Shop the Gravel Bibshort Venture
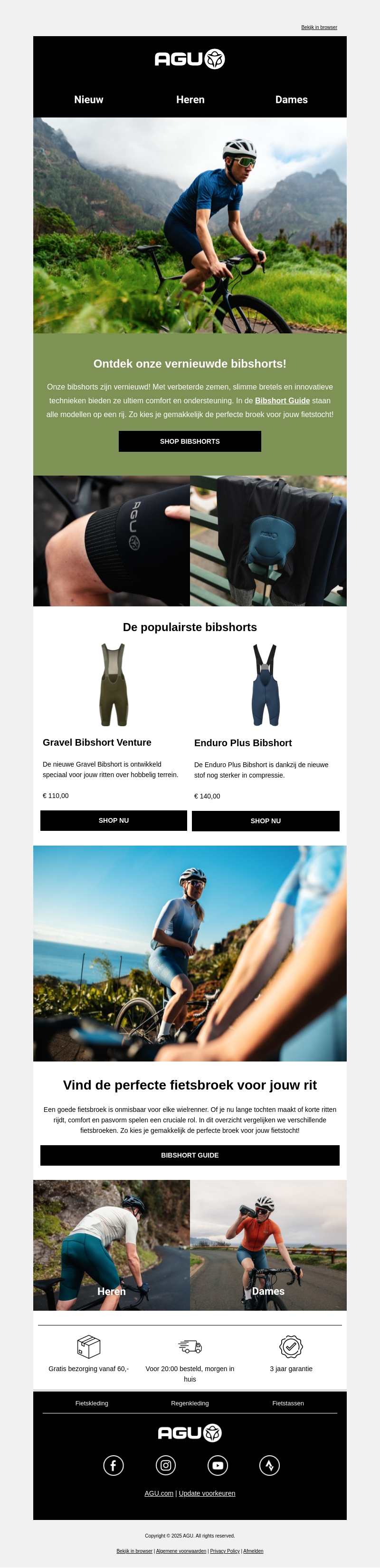The width and height of the screenshot is (380, 1568). [x=114, y=820]
